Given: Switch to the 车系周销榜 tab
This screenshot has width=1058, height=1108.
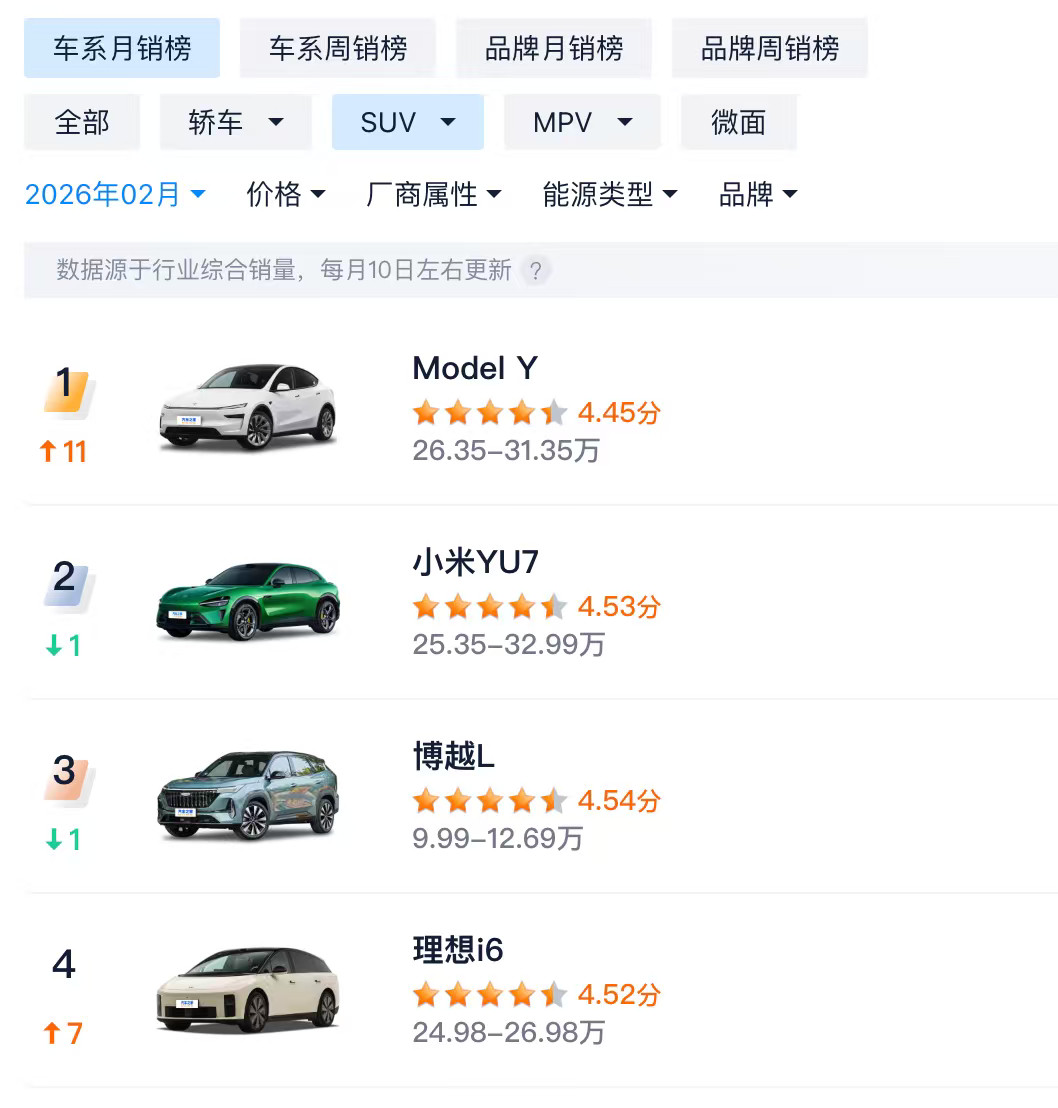Looking at the screenshot, I should [337, 48].
